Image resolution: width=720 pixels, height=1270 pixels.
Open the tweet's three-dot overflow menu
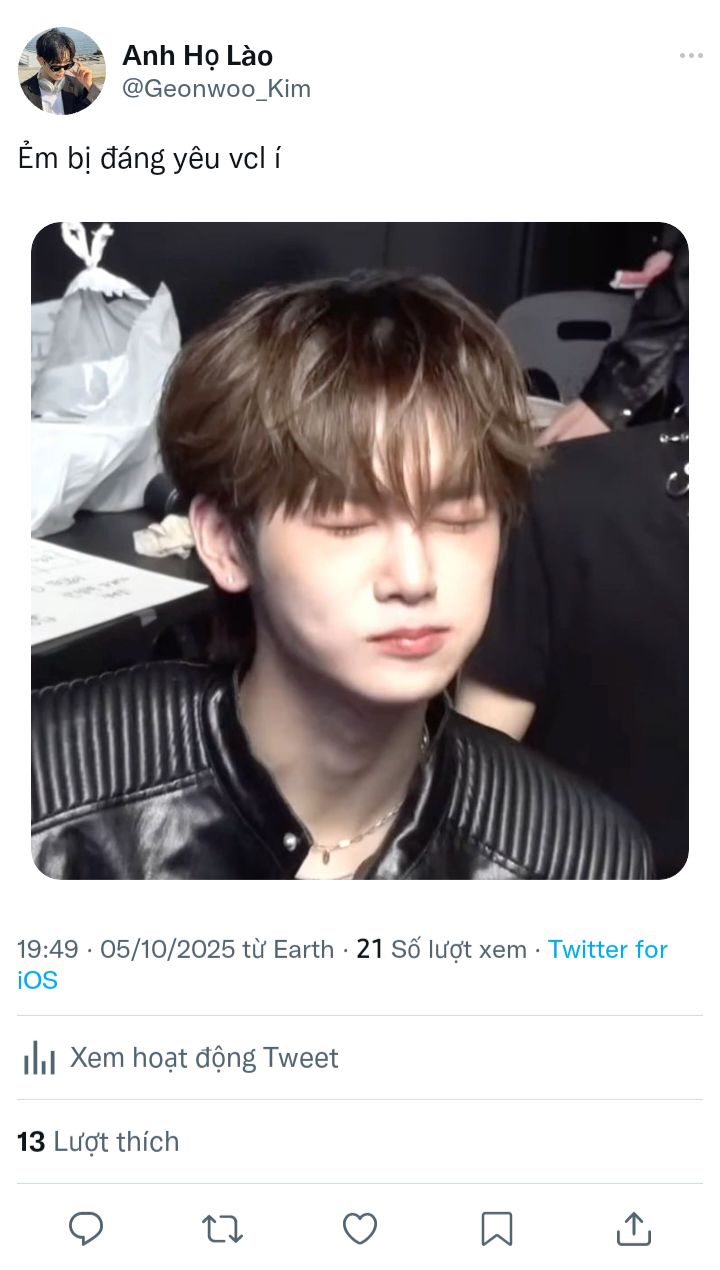click(691, 56)
